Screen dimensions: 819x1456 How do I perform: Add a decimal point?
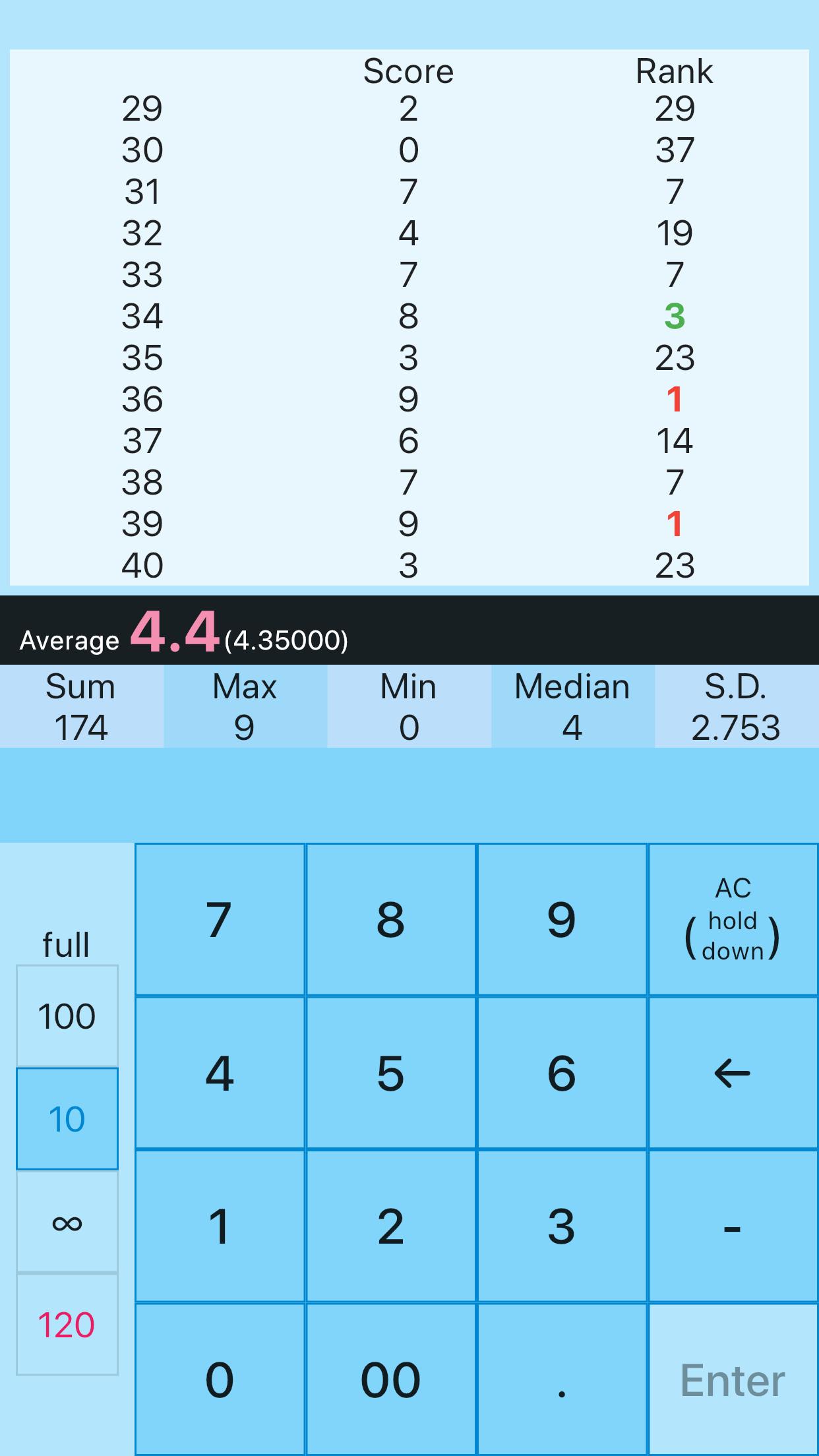pos(561,1380)
